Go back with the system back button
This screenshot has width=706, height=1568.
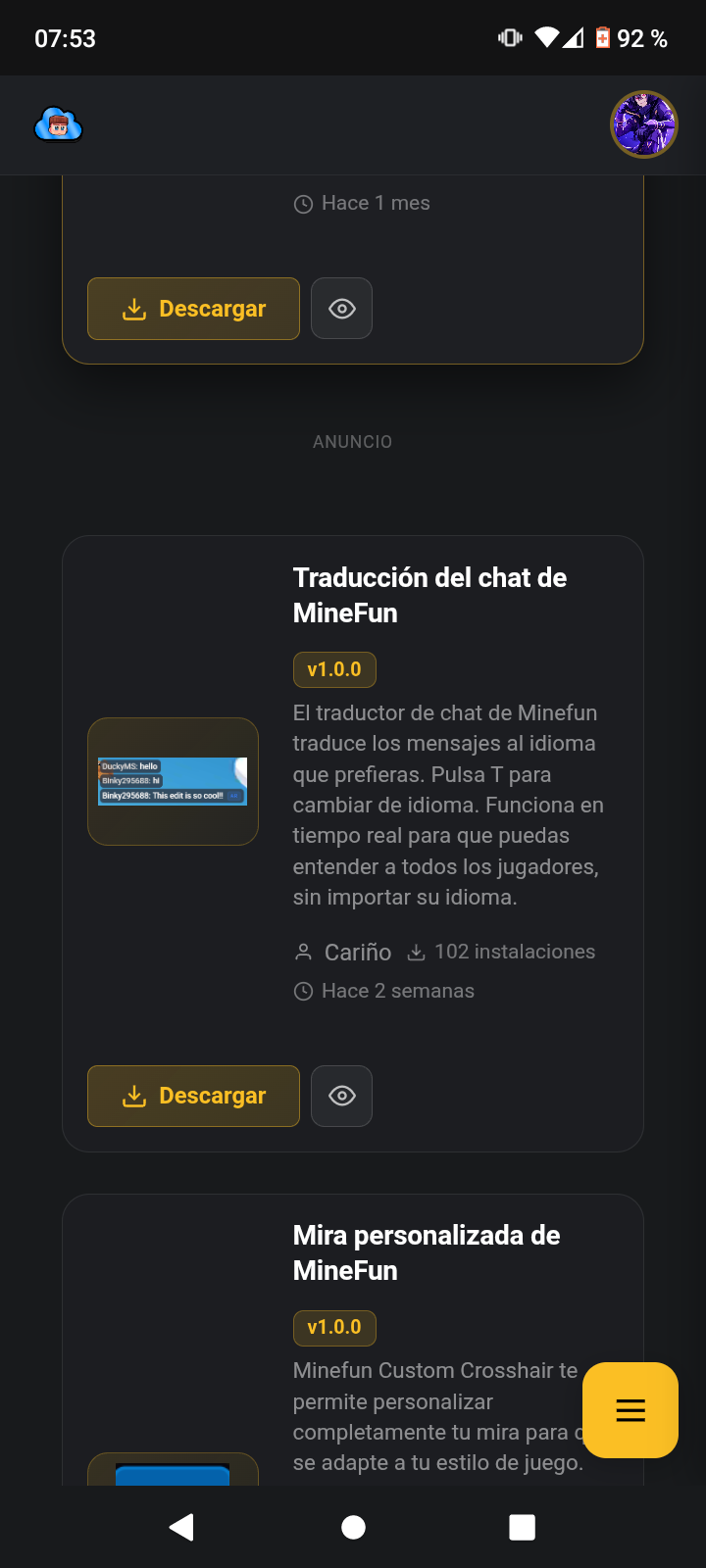point(181,1527)
